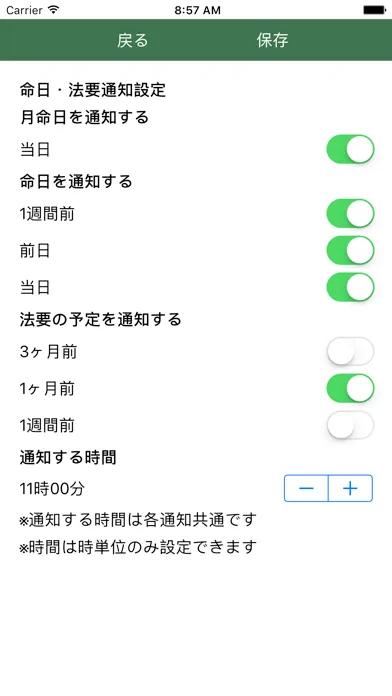Disable the 法要 1ヶ月前 notification
The width and height of the screenshot is (392, 696).
350,388
